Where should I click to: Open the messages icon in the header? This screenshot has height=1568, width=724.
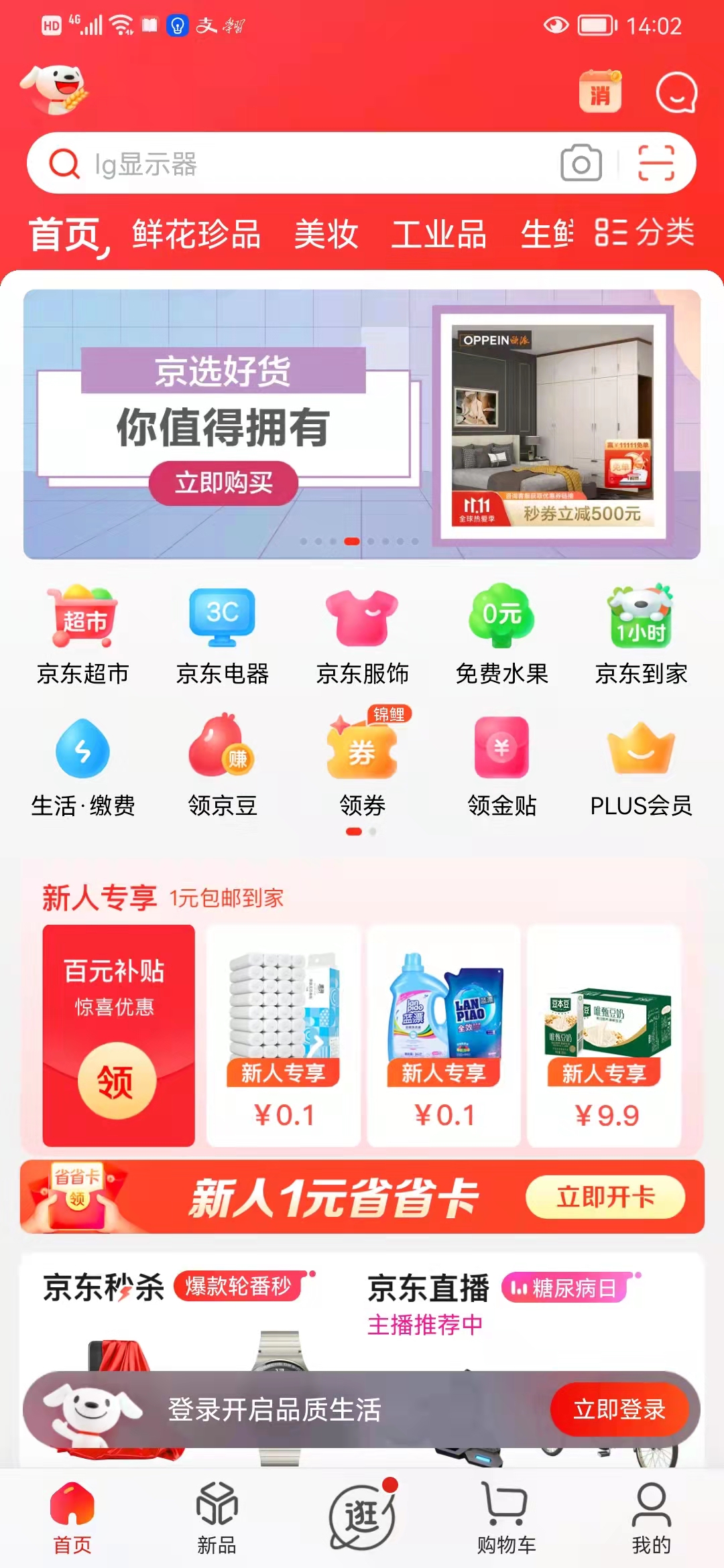pos(676,93)
